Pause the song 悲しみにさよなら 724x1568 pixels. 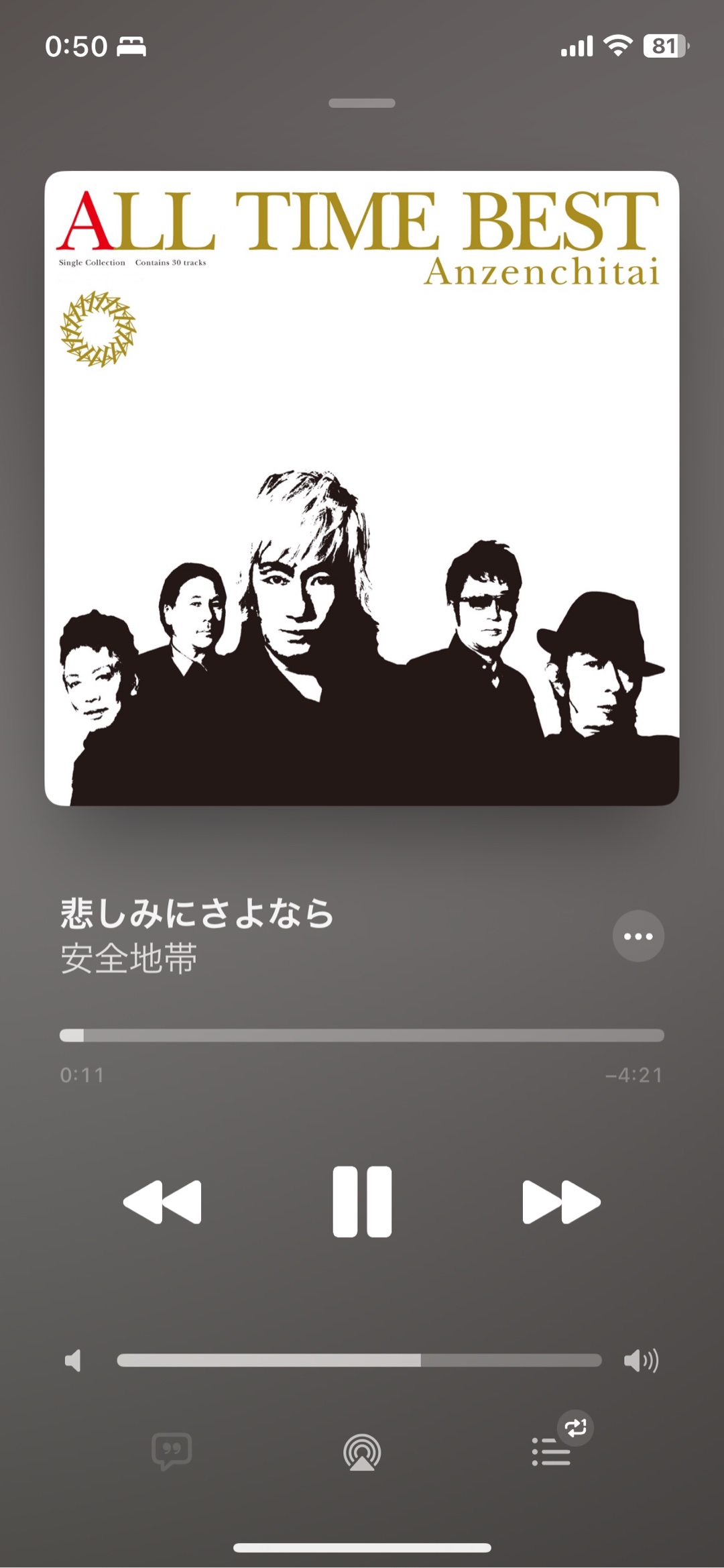[362, 1201]
